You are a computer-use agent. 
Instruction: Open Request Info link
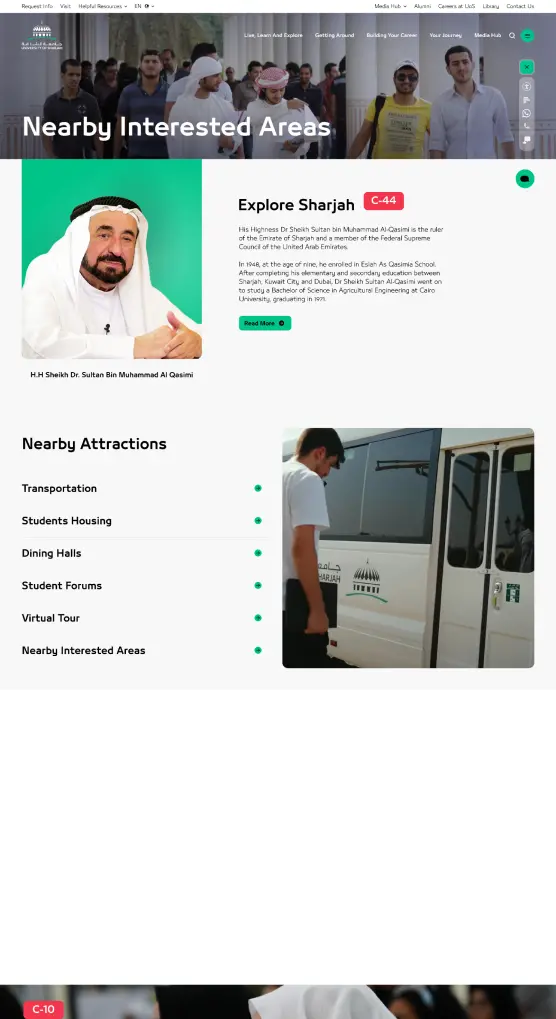pyautogui.click(x=37, y=6)
